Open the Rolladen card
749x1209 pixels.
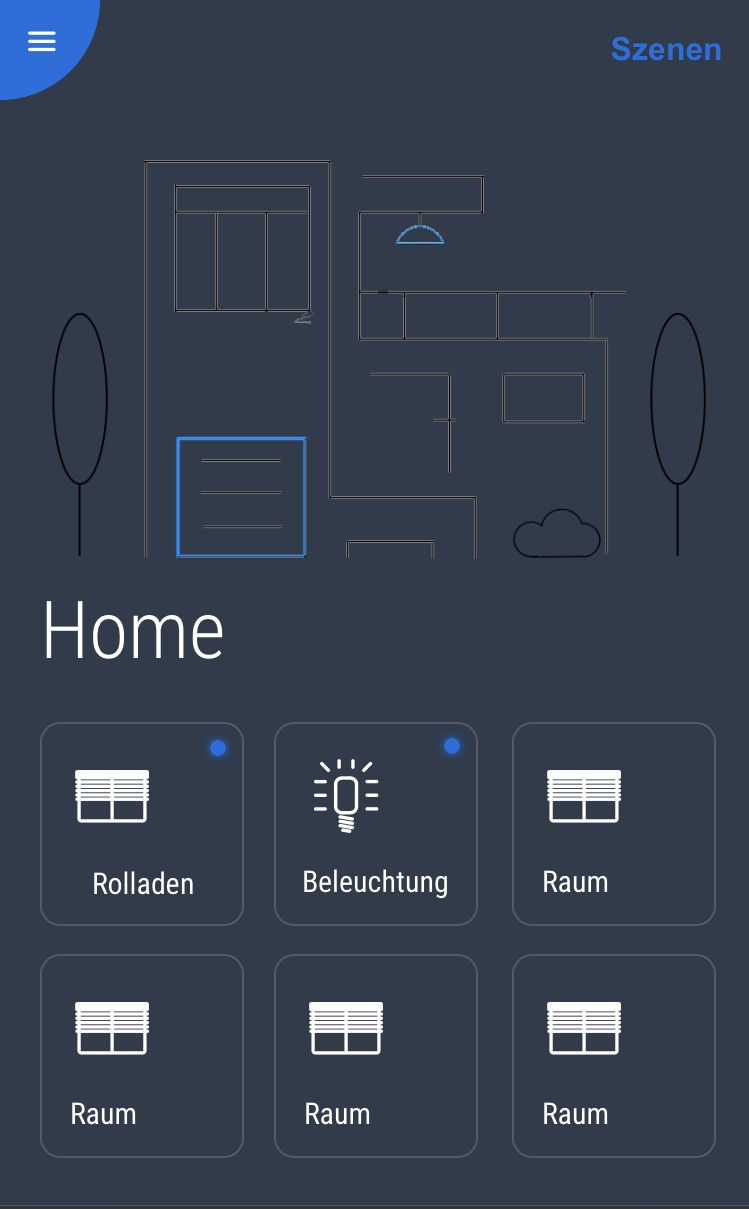click(142, 824)
